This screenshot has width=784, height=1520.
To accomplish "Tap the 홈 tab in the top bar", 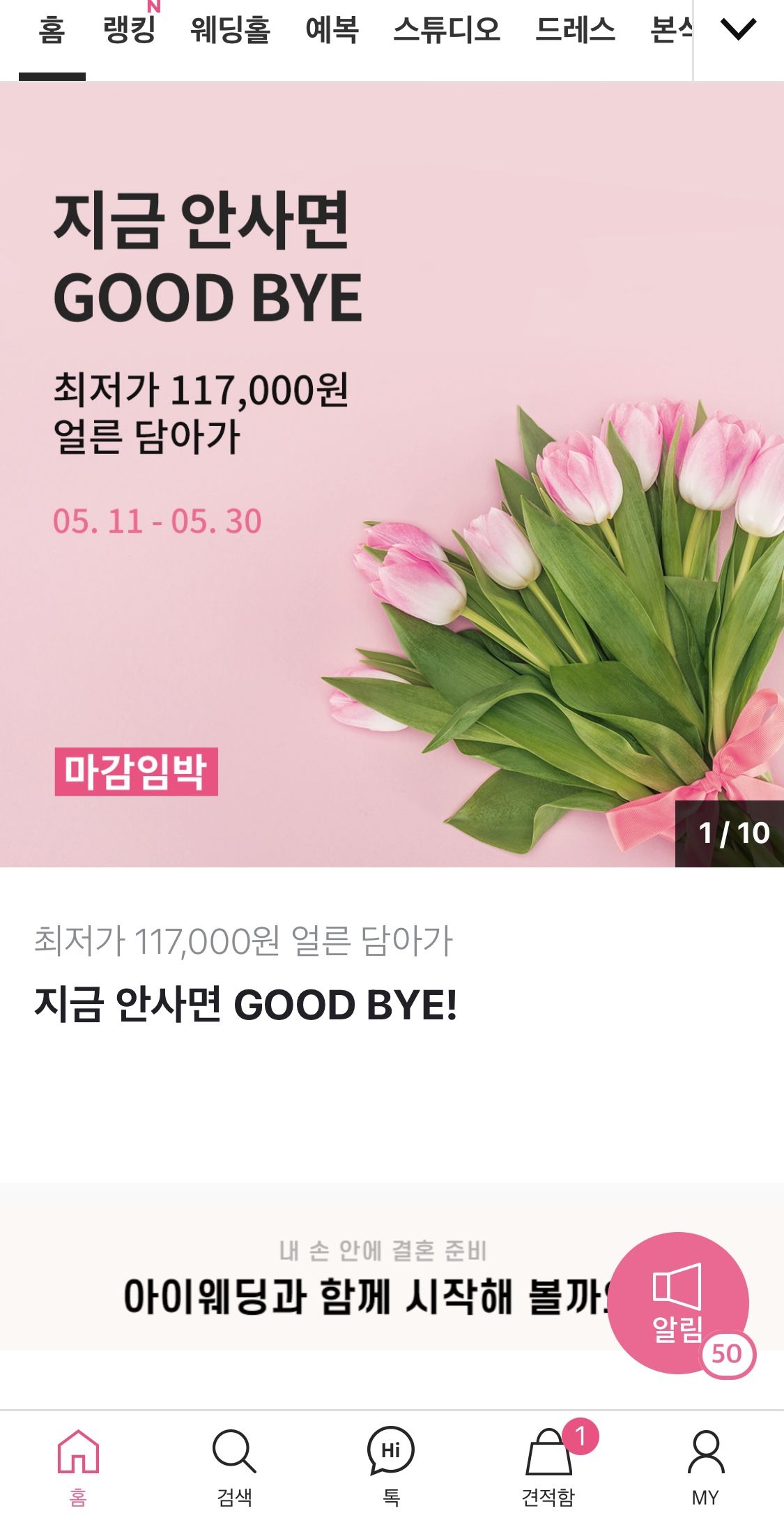I will 52,30.
